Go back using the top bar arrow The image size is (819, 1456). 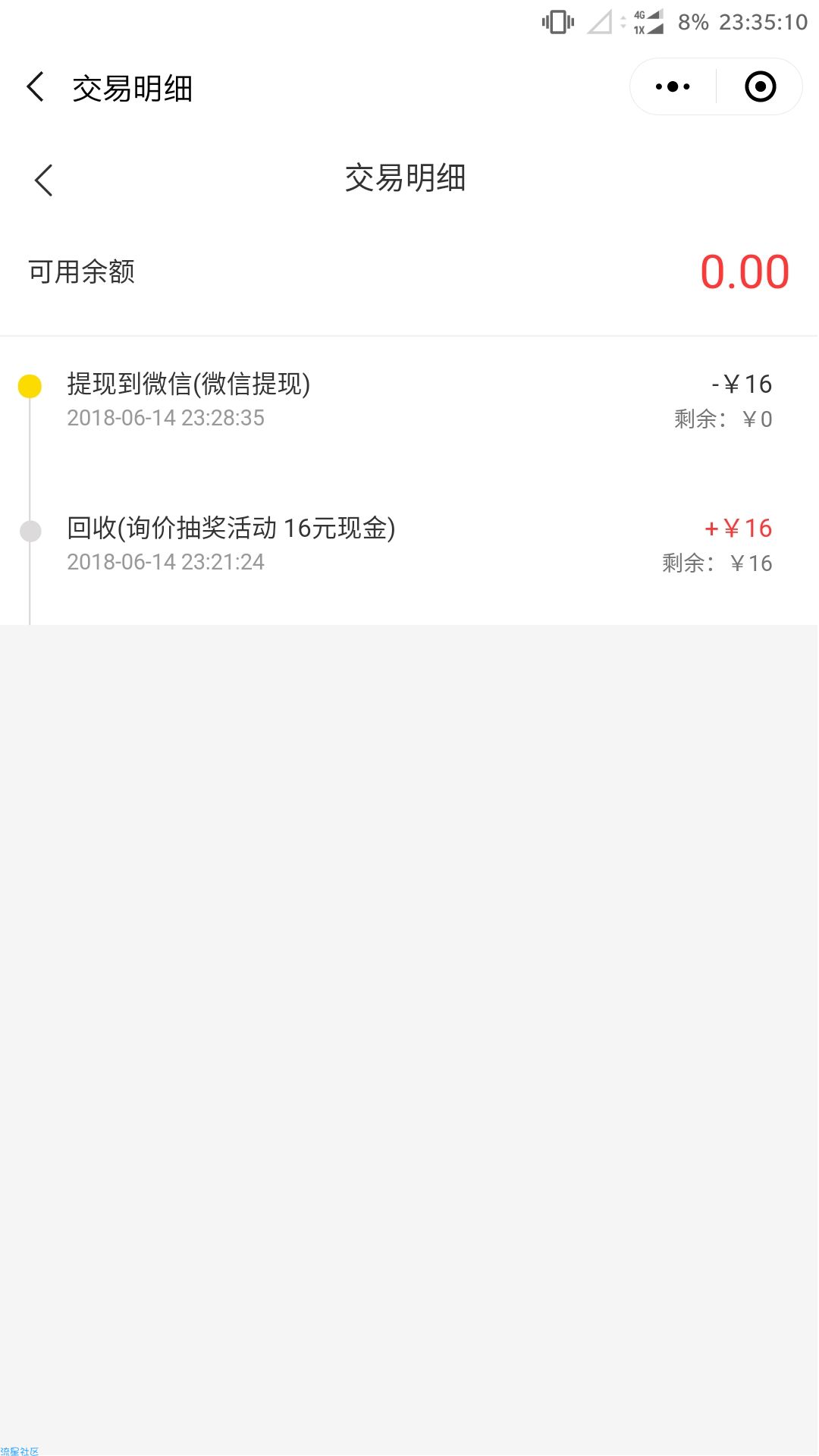[36, 87]
